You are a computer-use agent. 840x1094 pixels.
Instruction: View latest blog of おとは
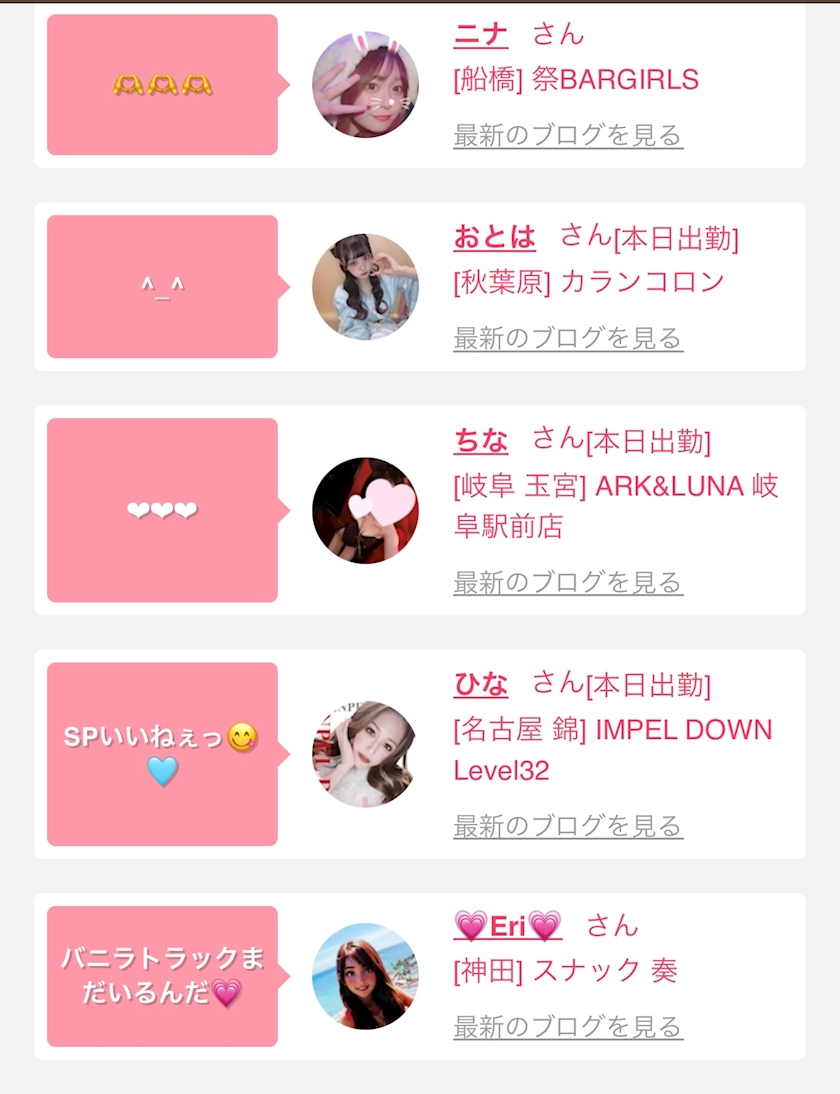click(568, 338)
